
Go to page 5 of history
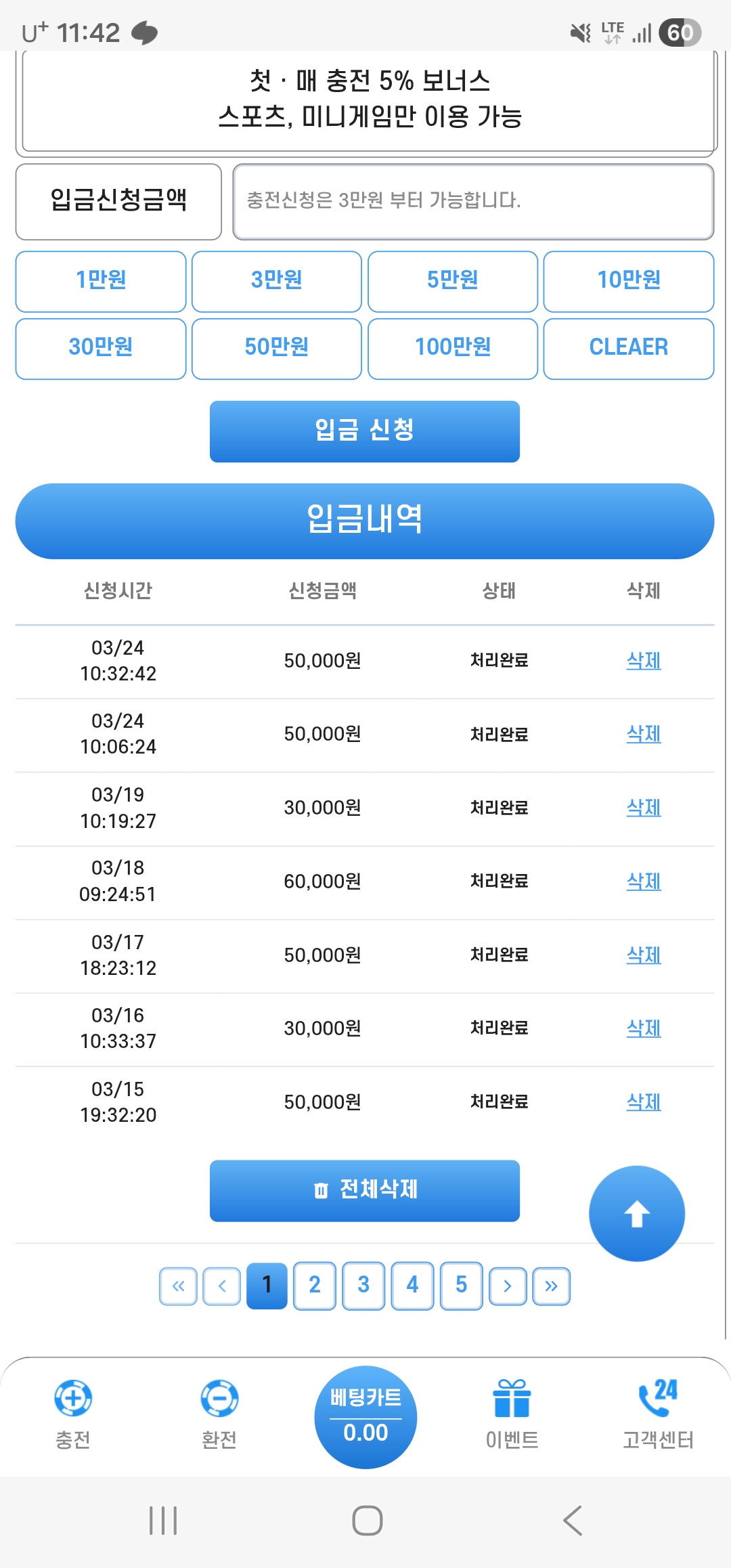click(461, 1285)
